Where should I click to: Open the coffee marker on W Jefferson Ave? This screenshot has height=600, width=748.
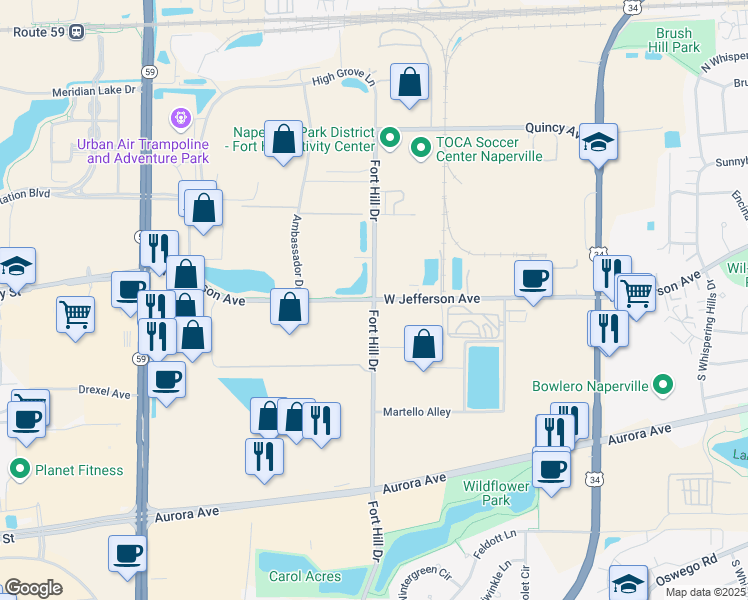point(534,278)
